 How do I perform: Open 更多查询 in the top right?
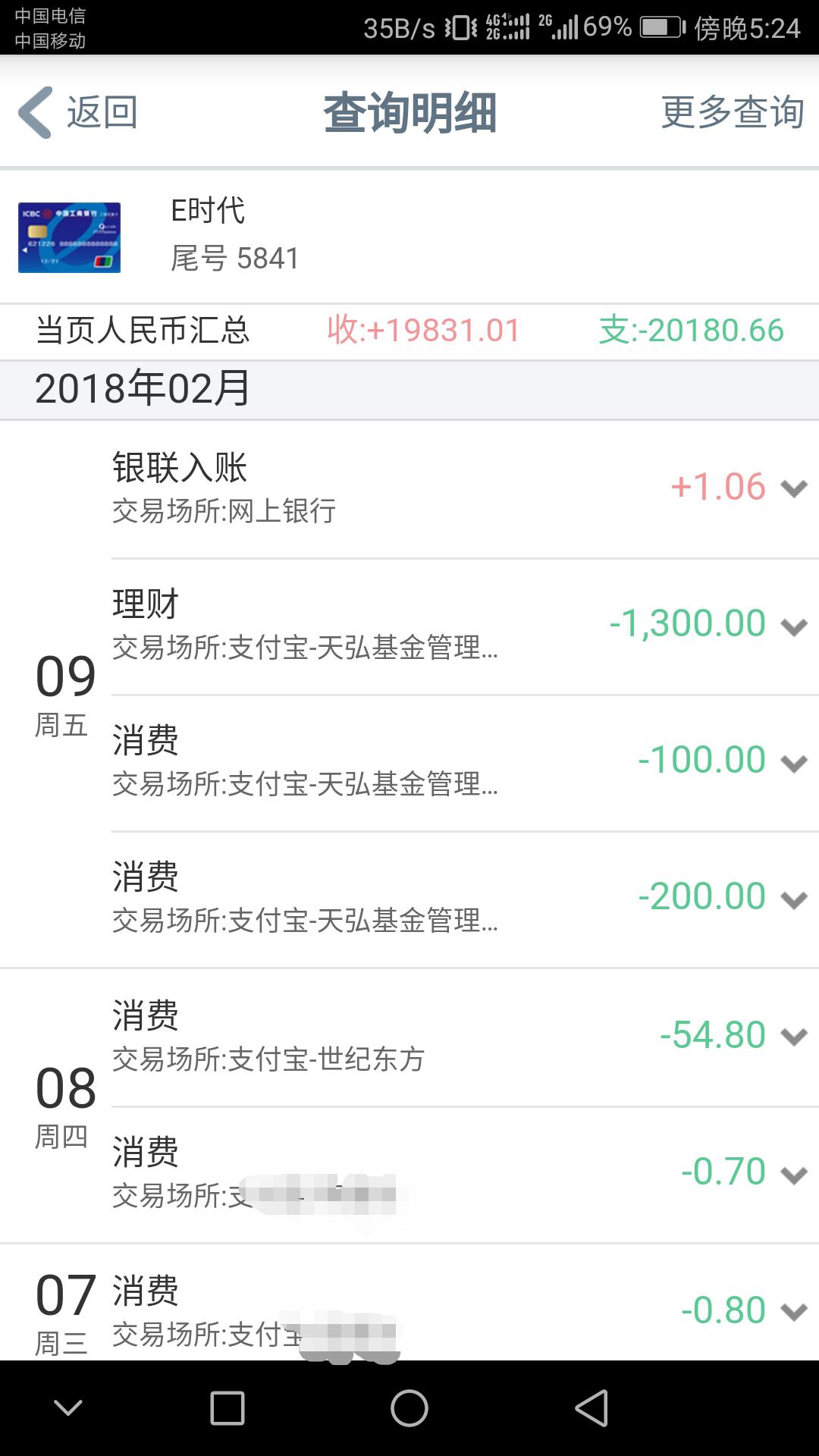click(732, 112)
